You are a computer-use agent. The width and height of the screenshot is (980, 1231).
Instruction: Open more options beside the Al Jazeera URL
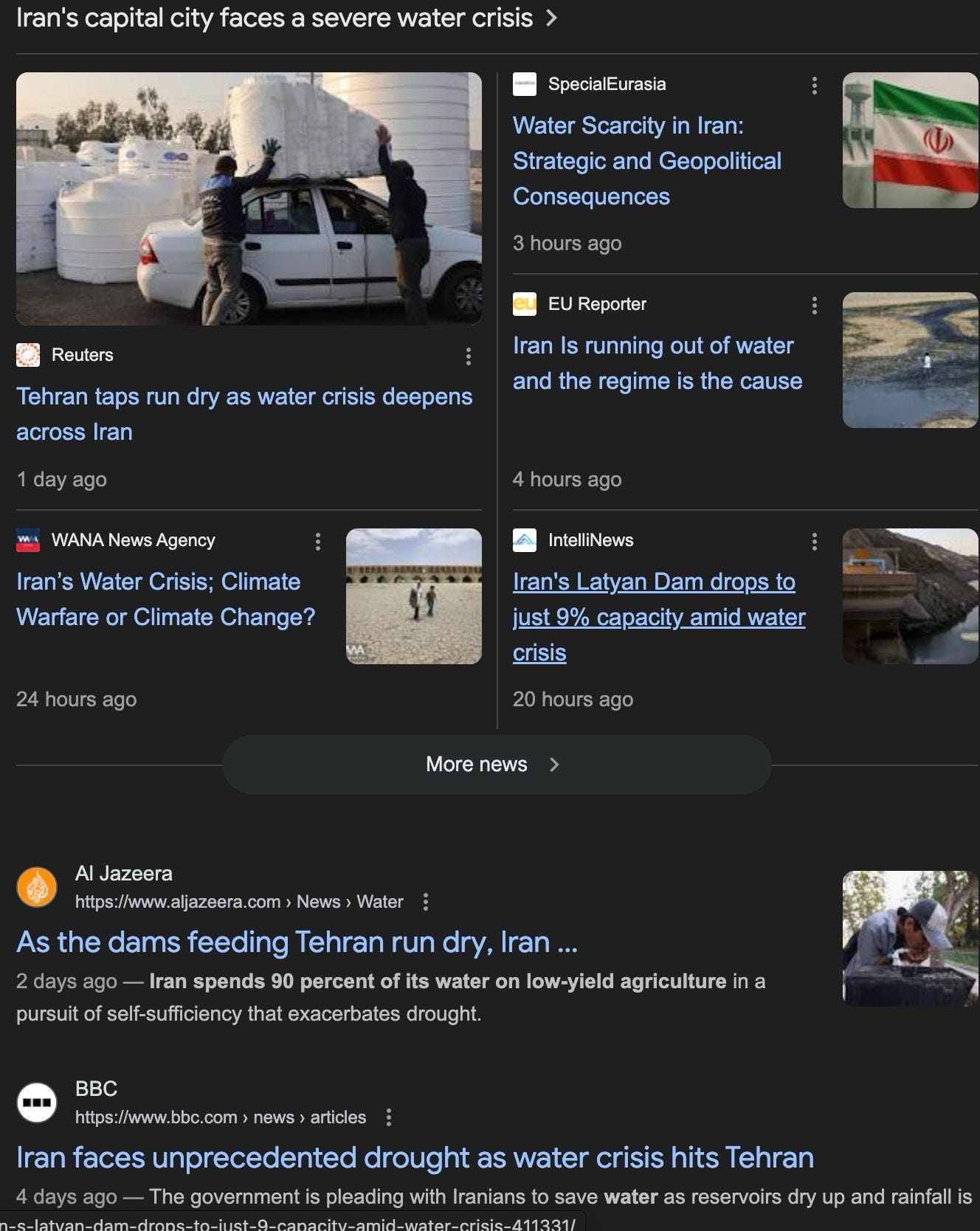[x=425, y=902]
